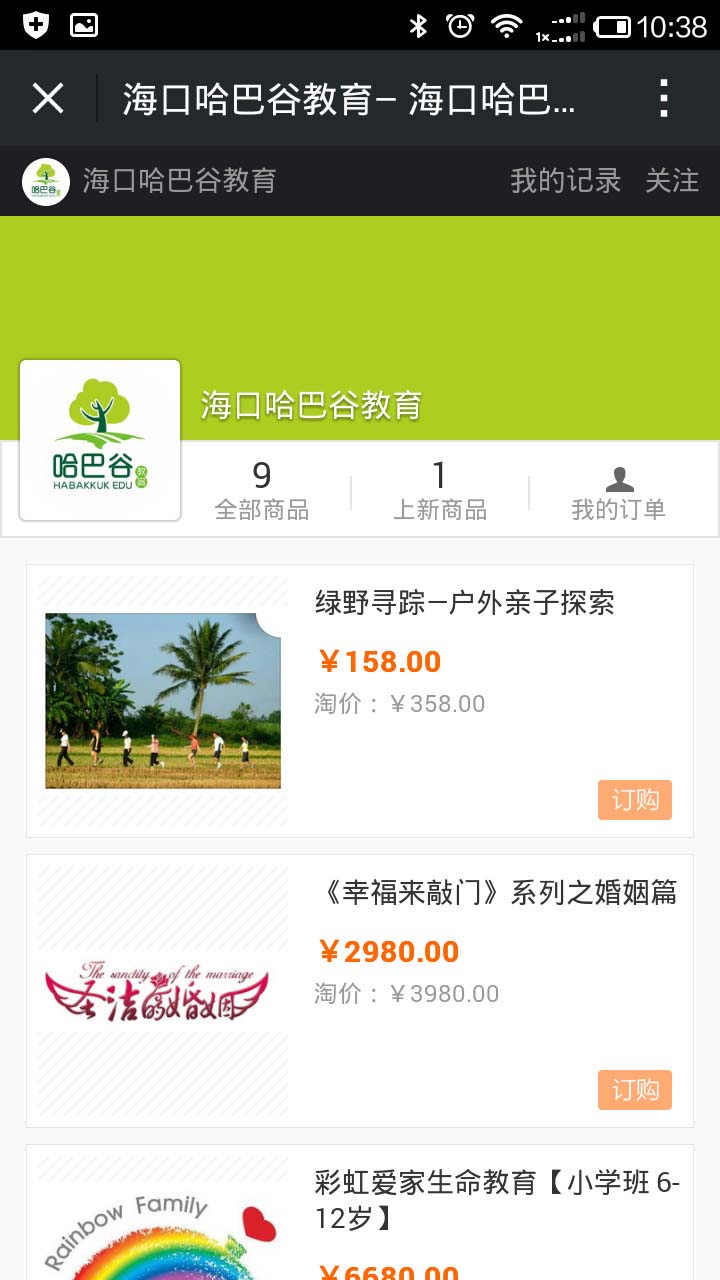Tap 订购 for 绿野寻踪 outdoor exploration
The width and height of the screenshot is (720, 1280).
(634, 800)
